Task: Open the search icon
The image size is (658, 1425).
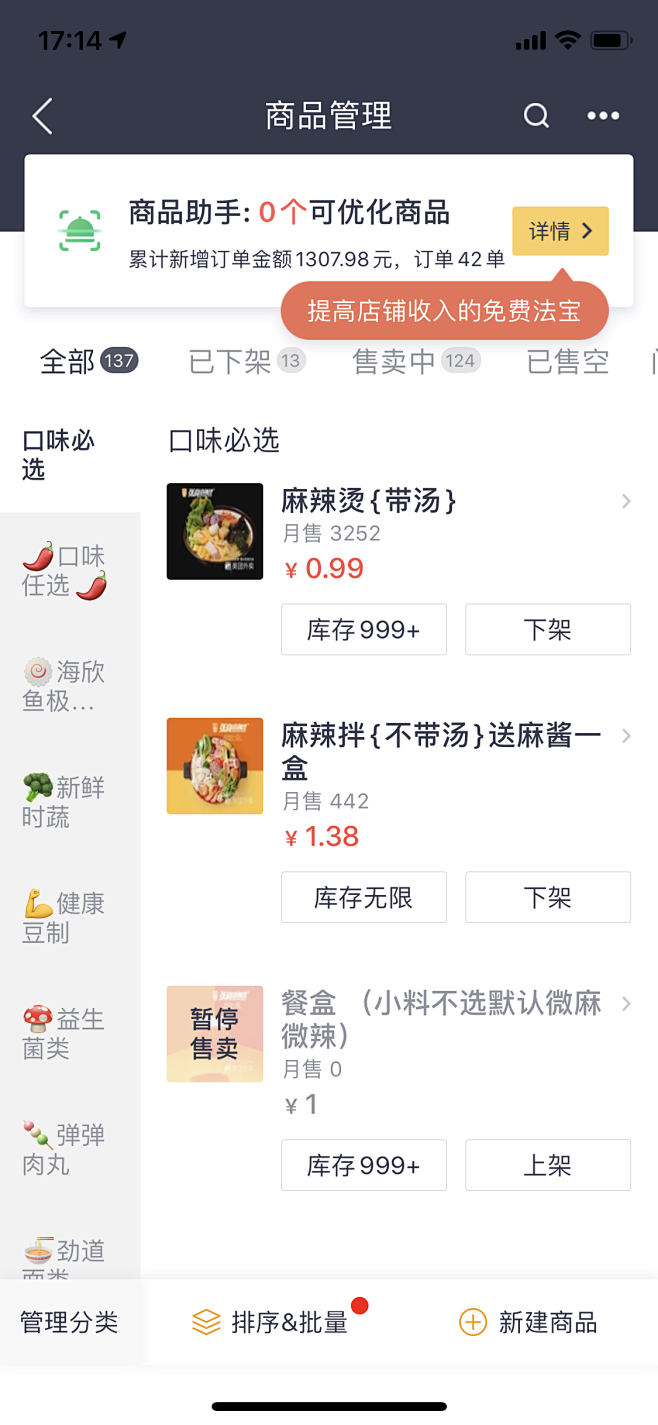Action: (537, 116)
